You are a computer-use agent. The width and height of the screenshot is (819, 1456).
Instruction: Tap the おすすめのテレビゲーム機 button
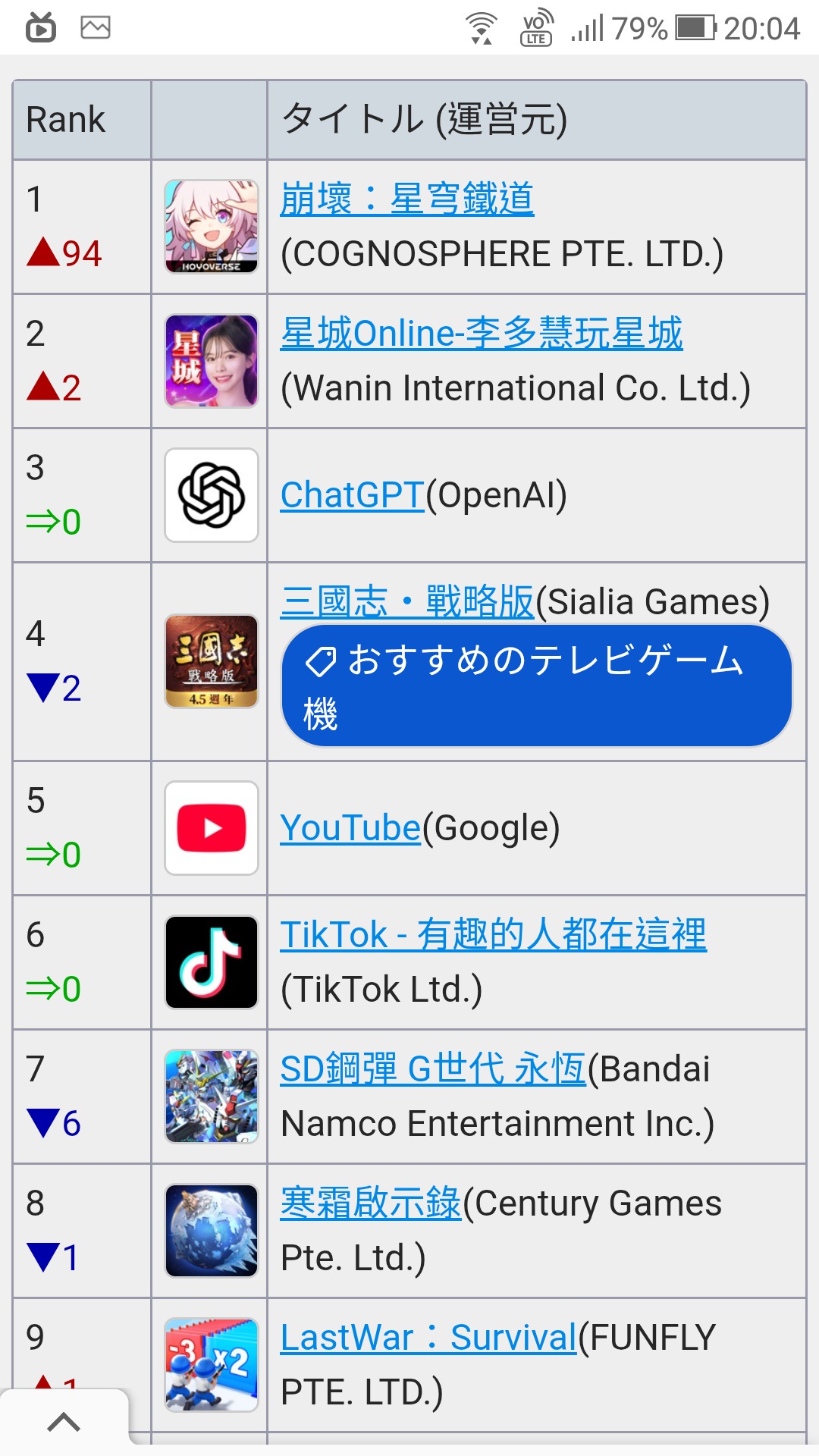[x=536, y=686]
